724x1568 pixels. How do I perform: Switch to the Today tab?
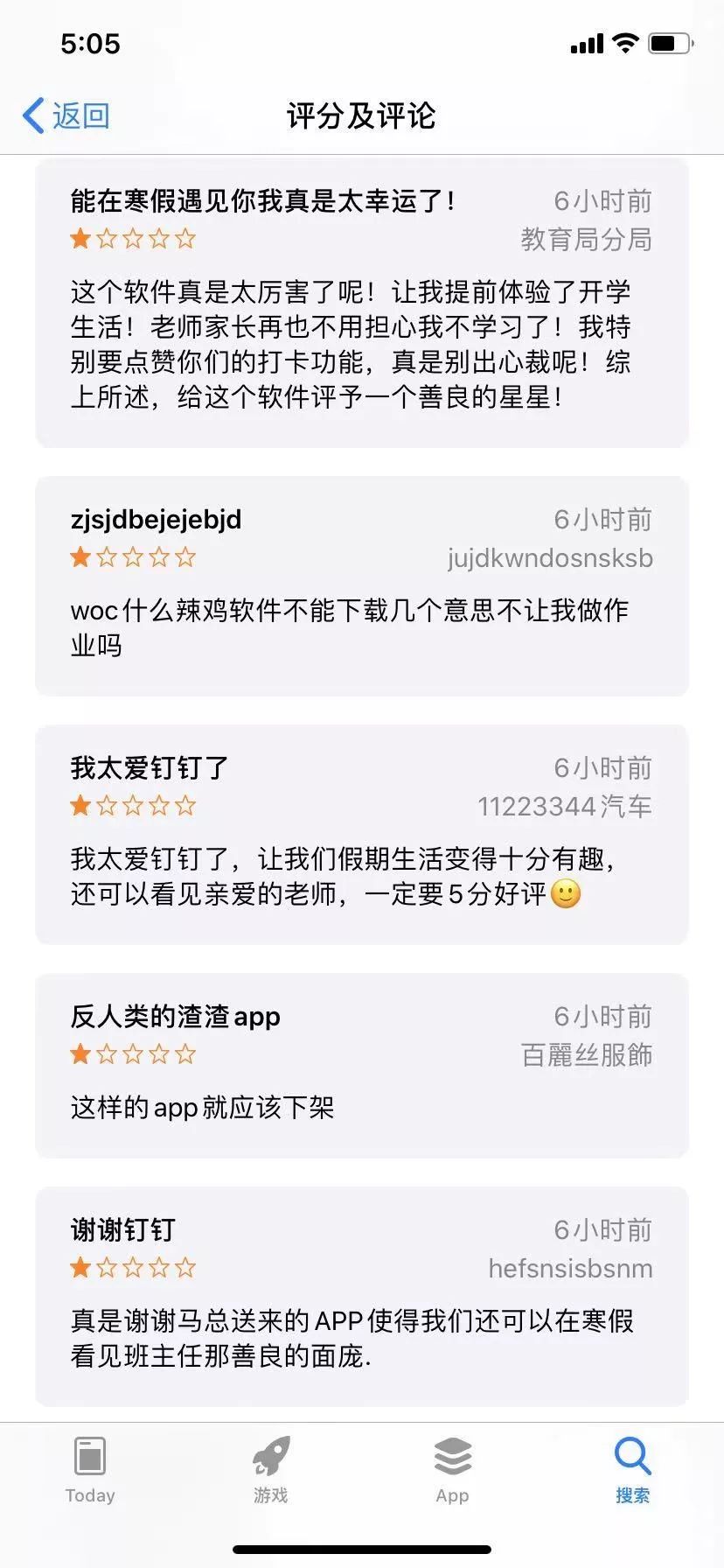coord(88,1472)
